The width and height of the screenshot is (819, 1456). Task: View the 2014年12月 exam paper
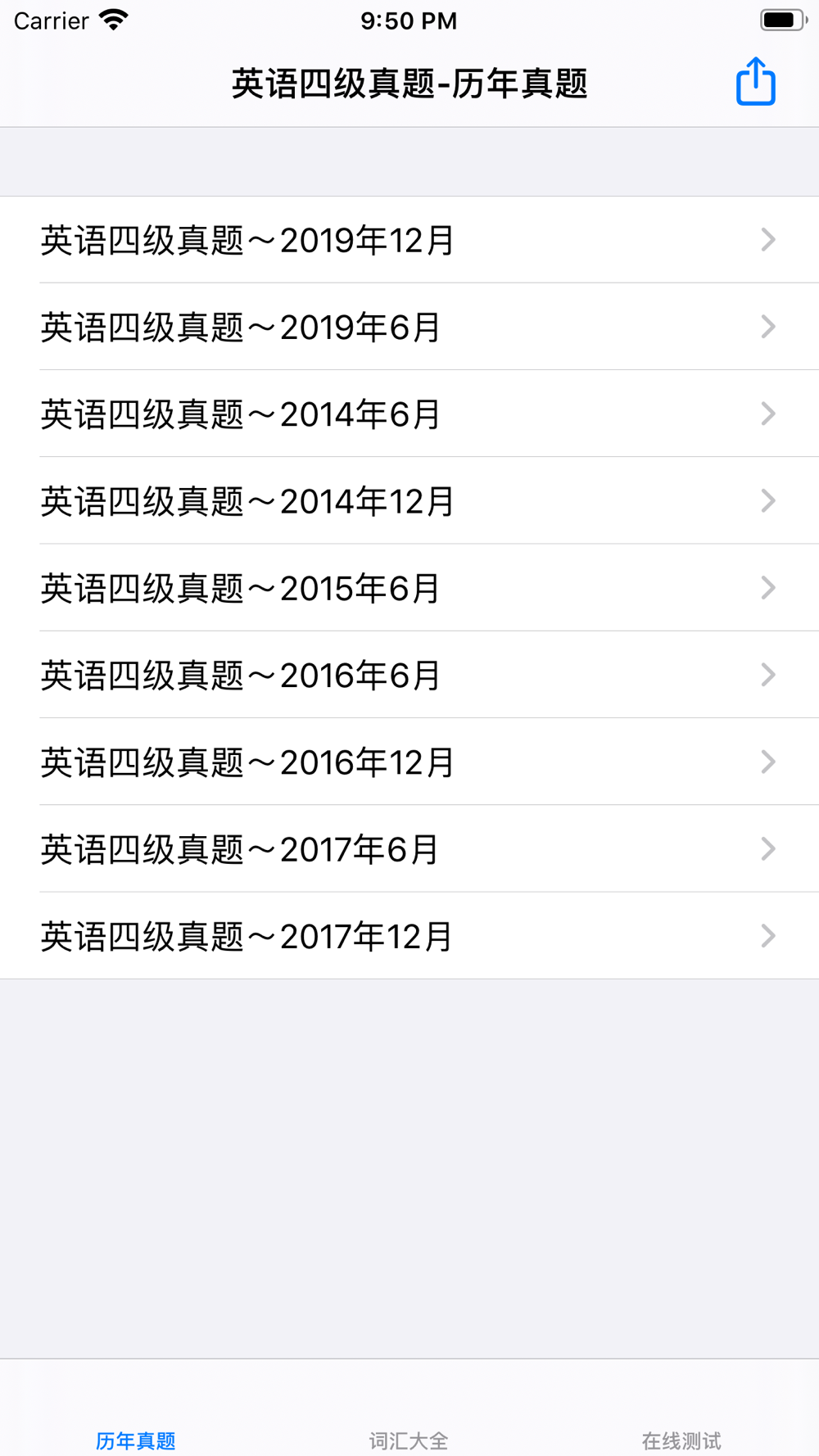(409, 500)
